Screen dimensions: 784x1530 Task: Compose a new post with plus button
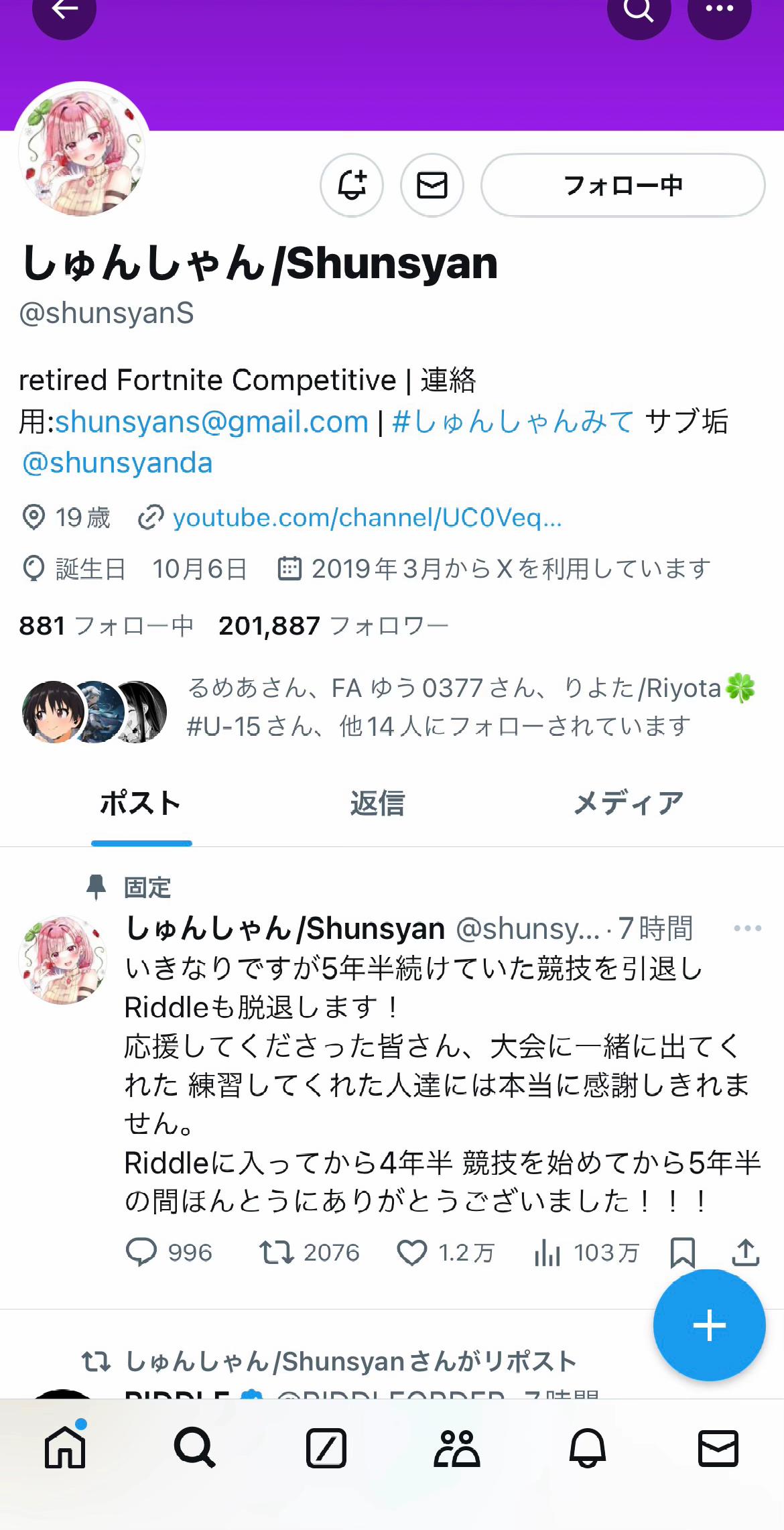click(709, 1325)
